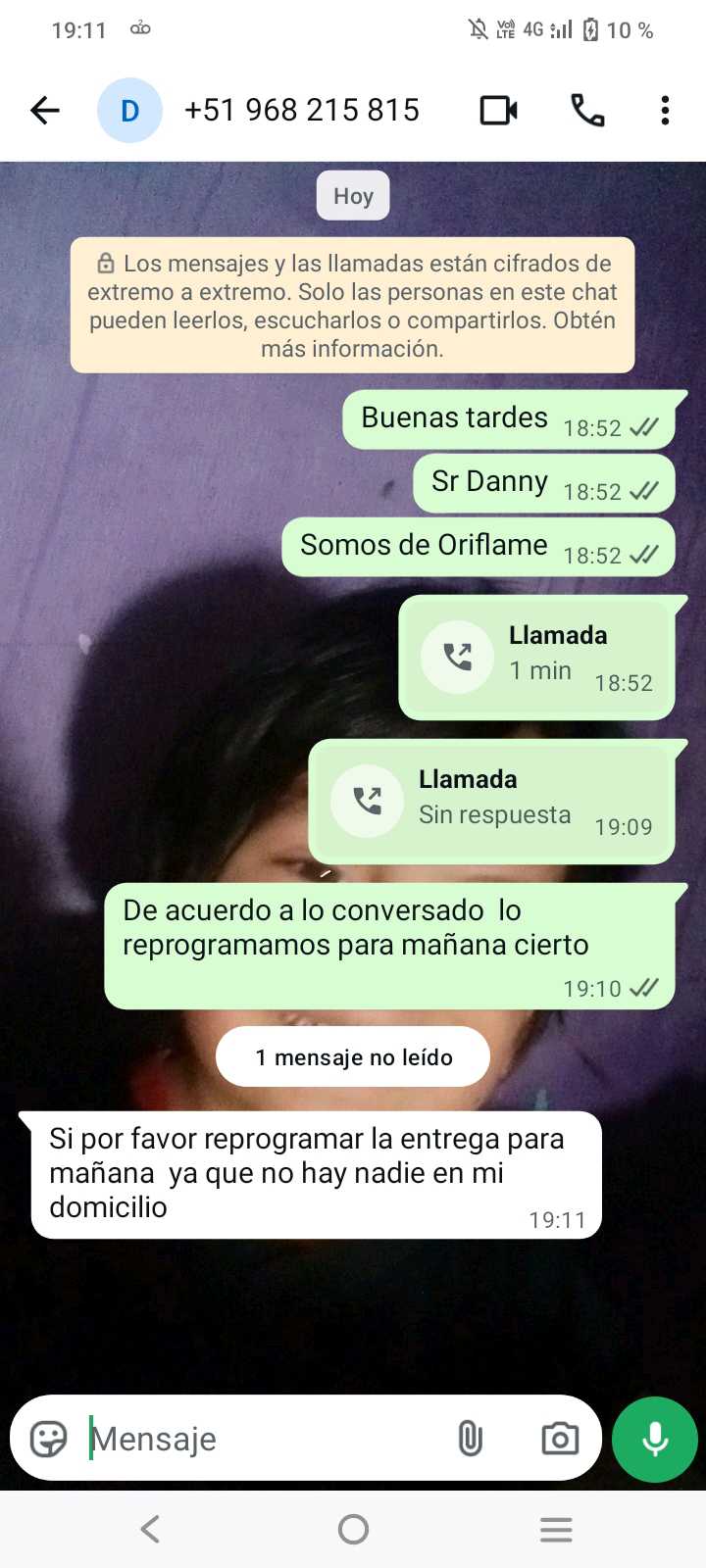Image resolution: width=706 pixels, height=1568 pixels.
Task: Open the overflow menu
Action: (x=665, y=111)
